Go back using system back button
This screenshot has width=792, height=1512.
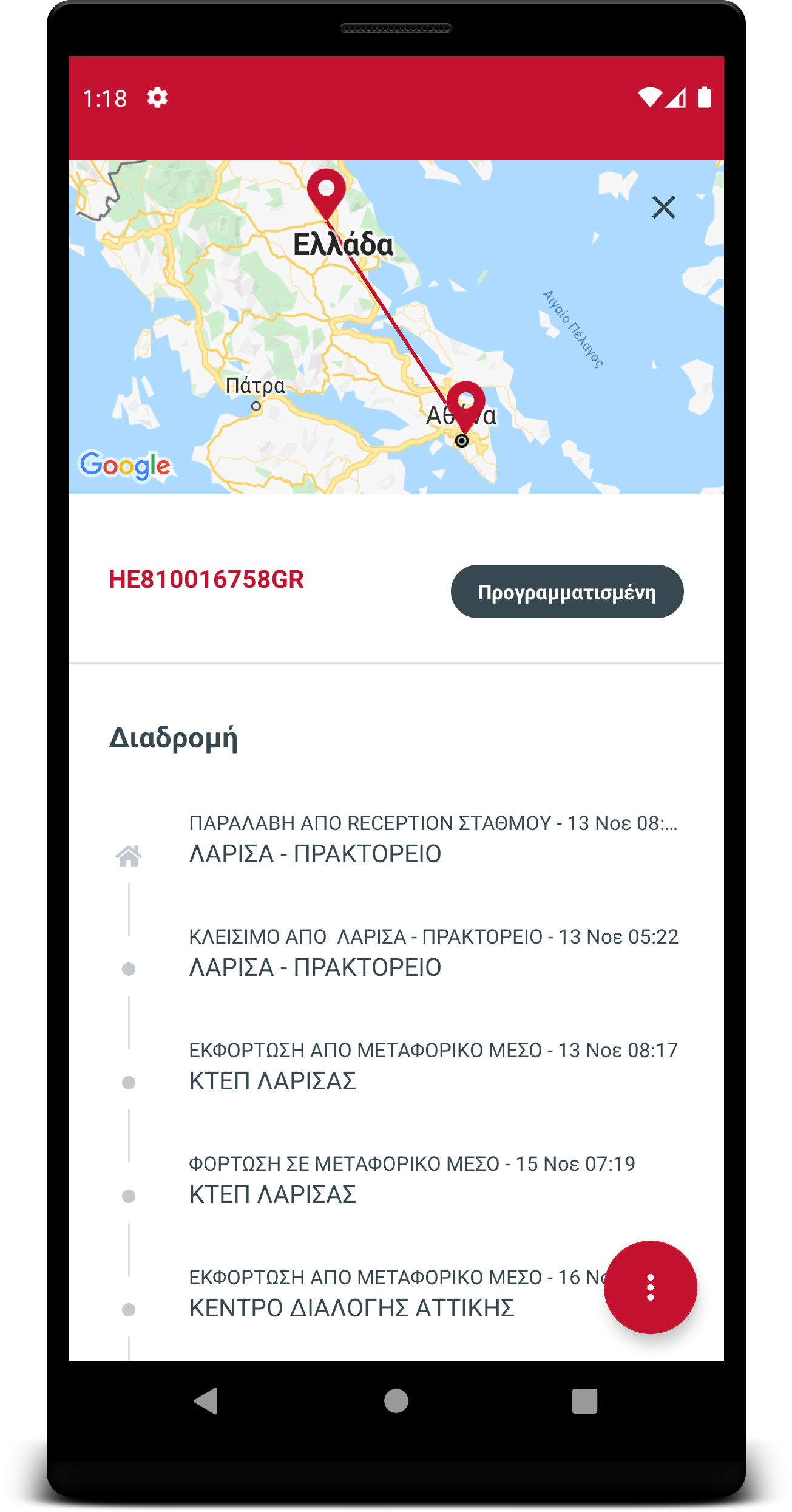[206, 1401]
